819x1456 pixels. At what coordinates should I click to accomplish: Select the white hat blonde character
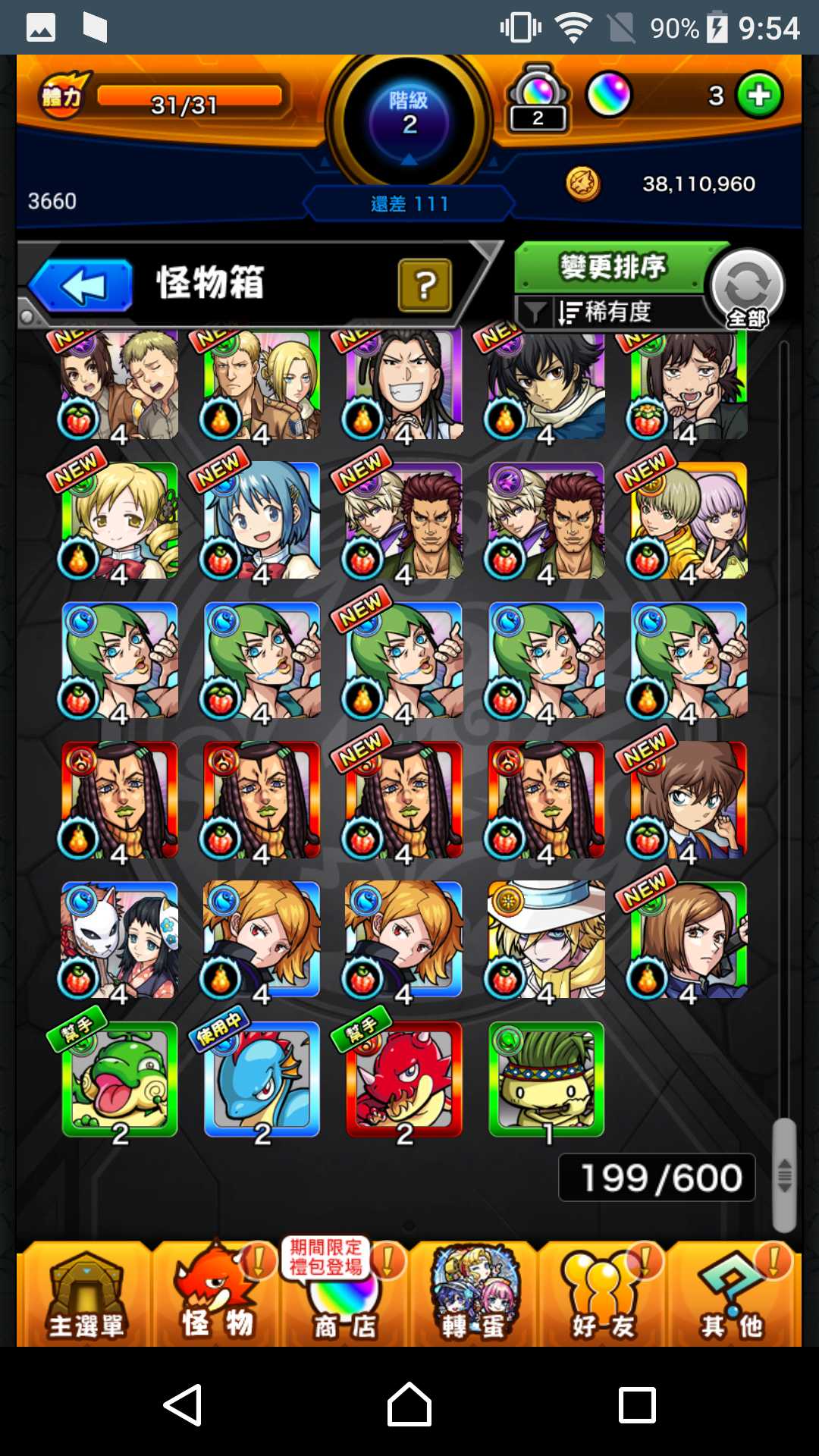546,940
